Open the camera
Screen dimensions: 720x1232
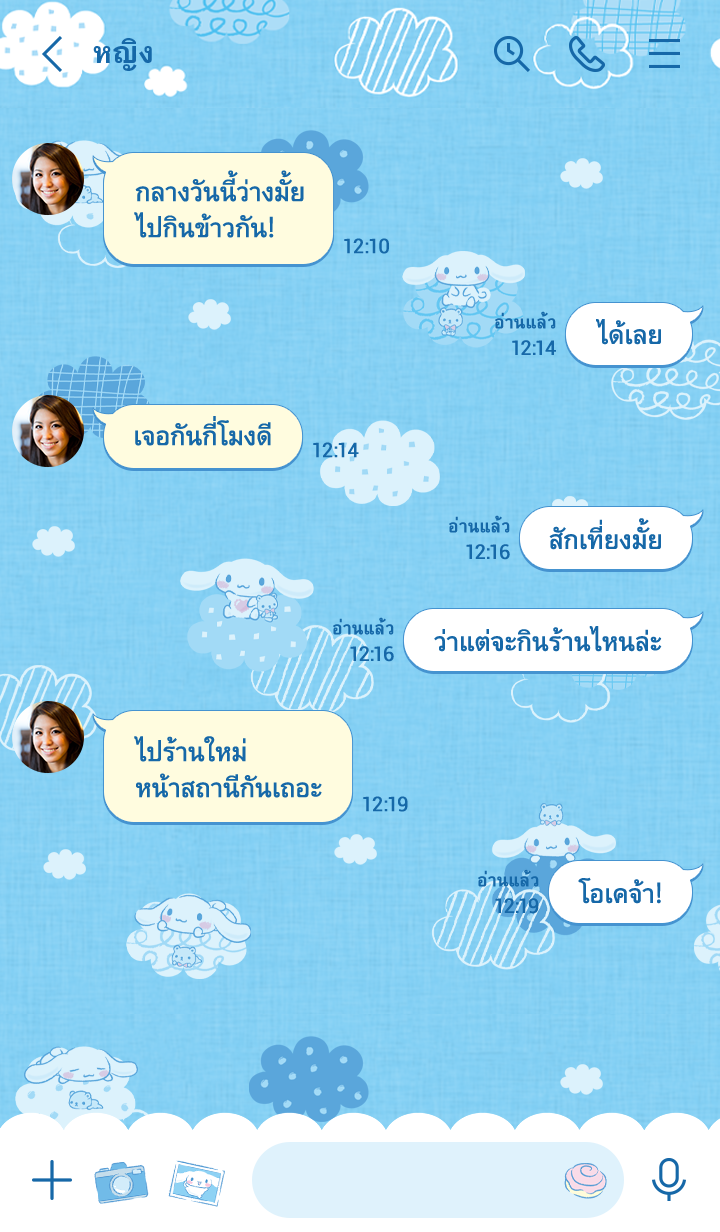click(121, 1181)
